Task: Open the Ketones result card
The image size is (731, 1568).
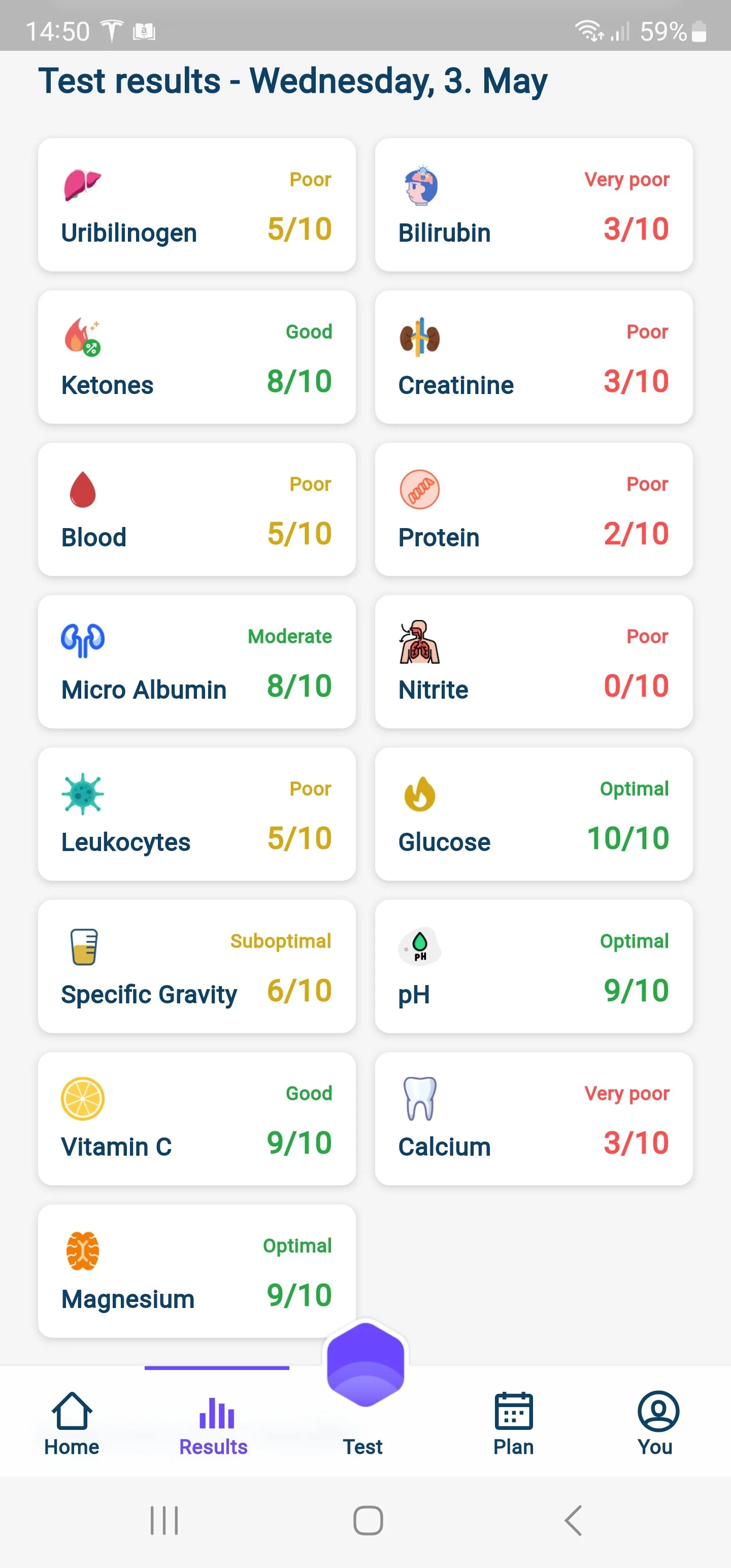Action: [x=196, y=357]
